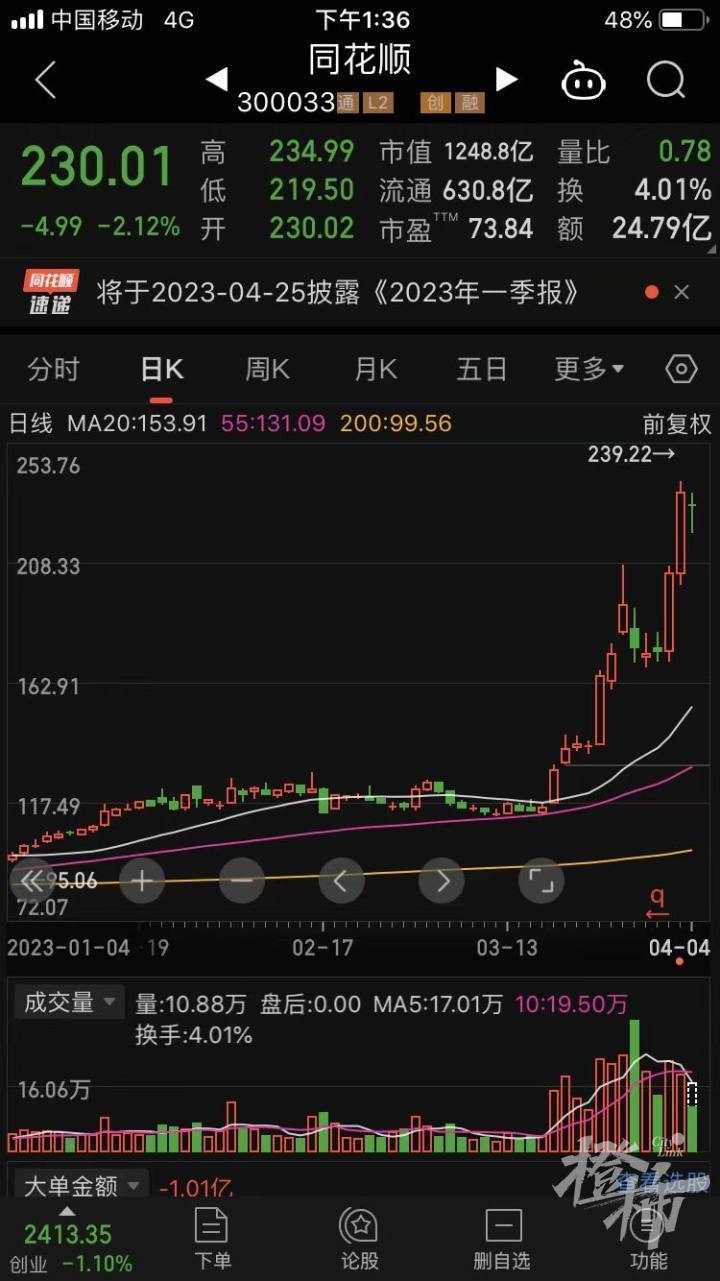
Task: Expand the 更多 chart options
Action: 589,369
